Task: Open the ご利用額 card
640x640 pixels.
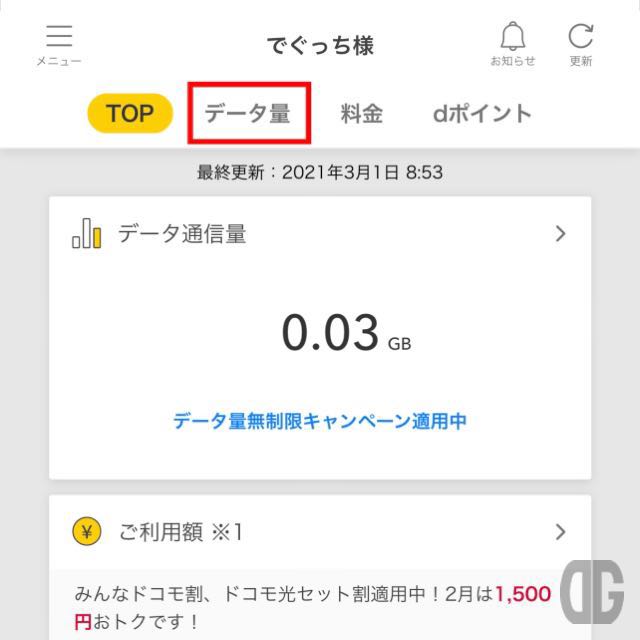Action: coord(320,532)
